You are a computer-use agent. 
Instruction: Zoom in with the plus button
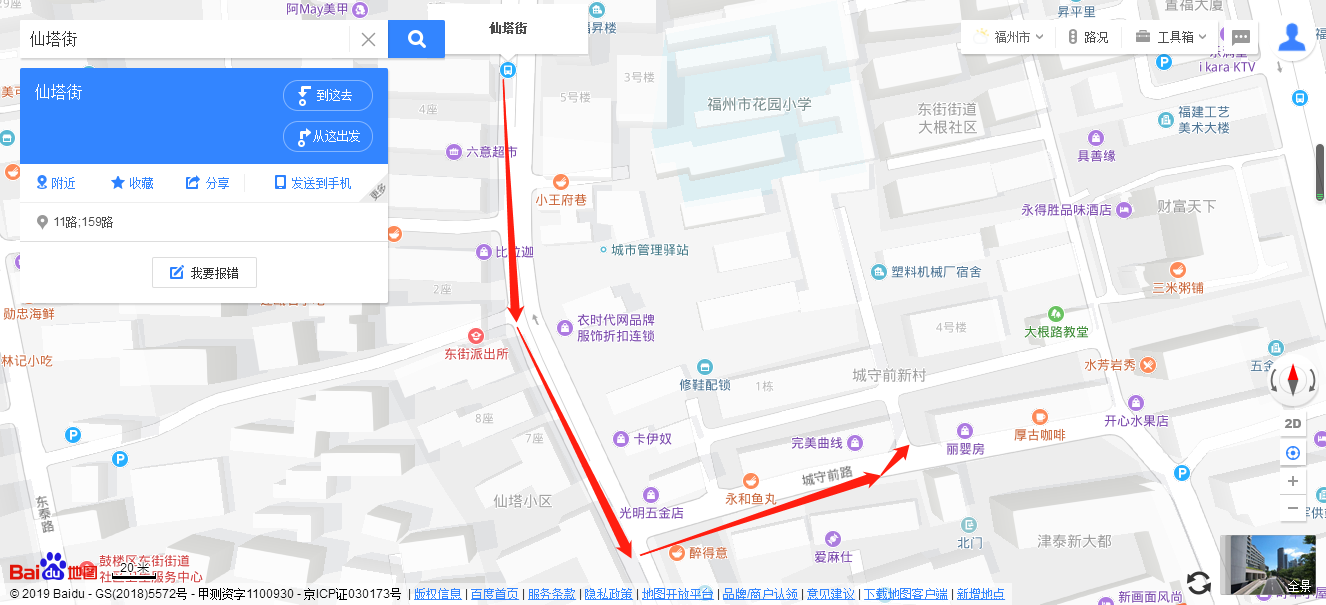pyautogui.click(x=1293, y=481)
